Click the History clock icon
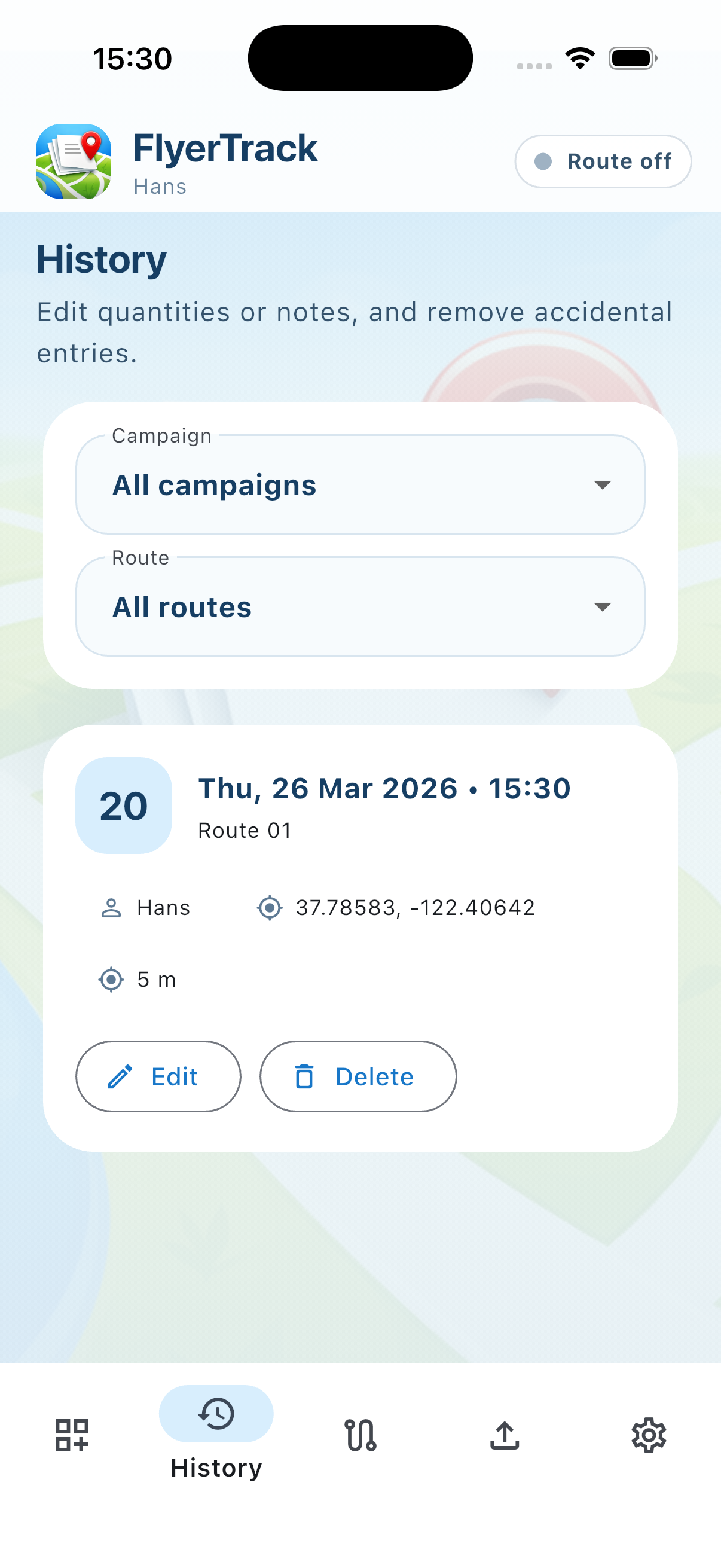The image size is (721, 1568). (216, 1415)
